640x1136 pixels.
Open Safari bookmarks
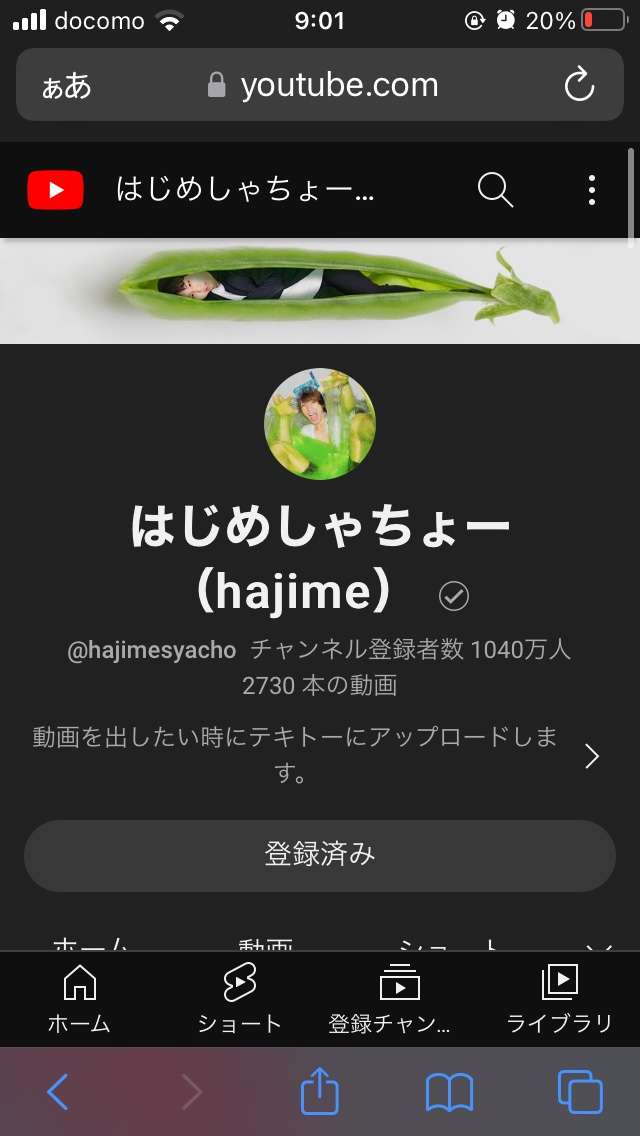click(x=449, y=1092)
